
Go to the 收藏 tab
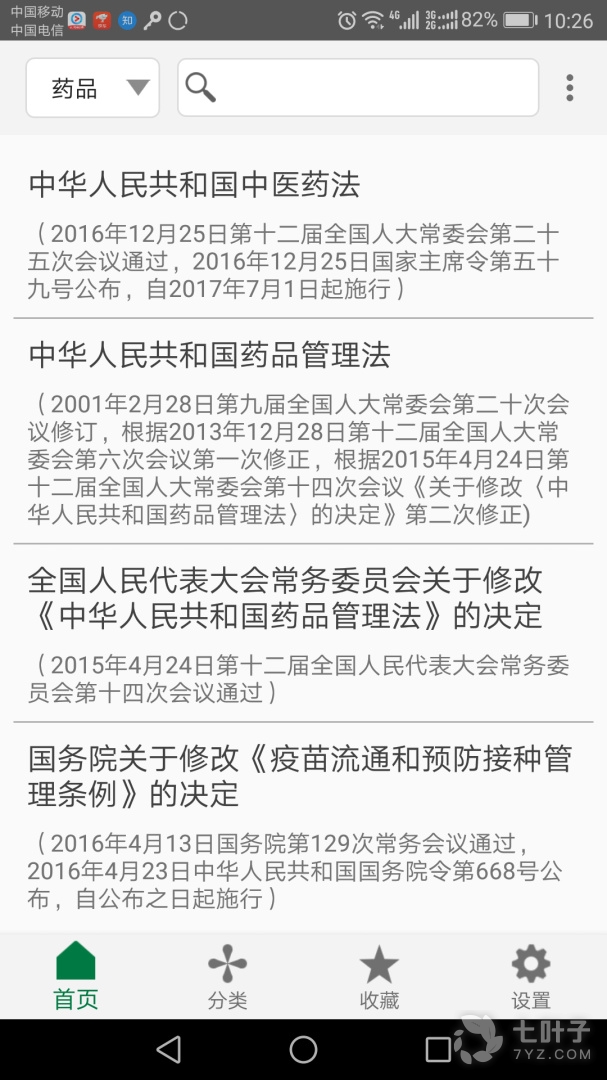pos(379,975)
